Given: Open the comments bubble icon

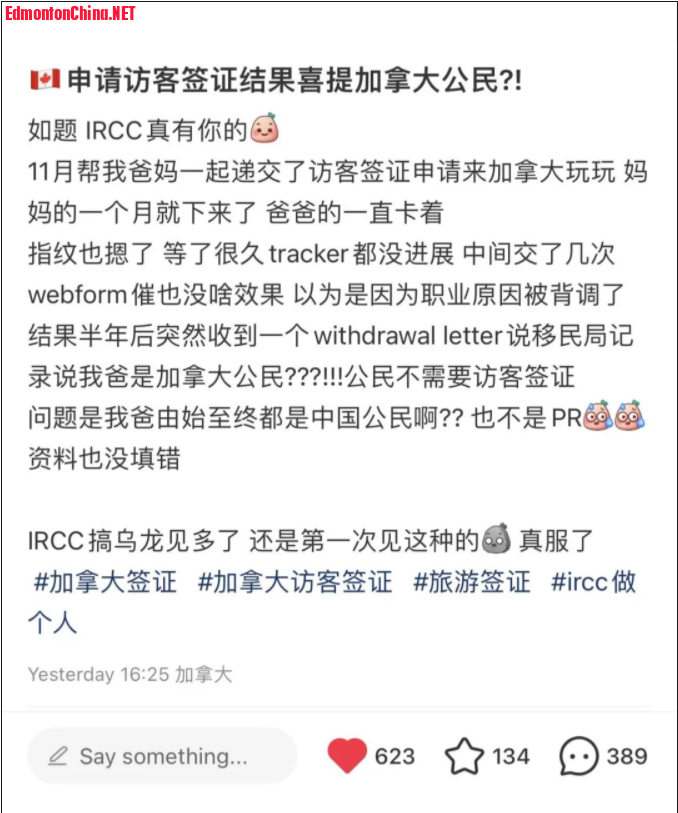Looking at the screenshot, I should click(x=579, y=756).
